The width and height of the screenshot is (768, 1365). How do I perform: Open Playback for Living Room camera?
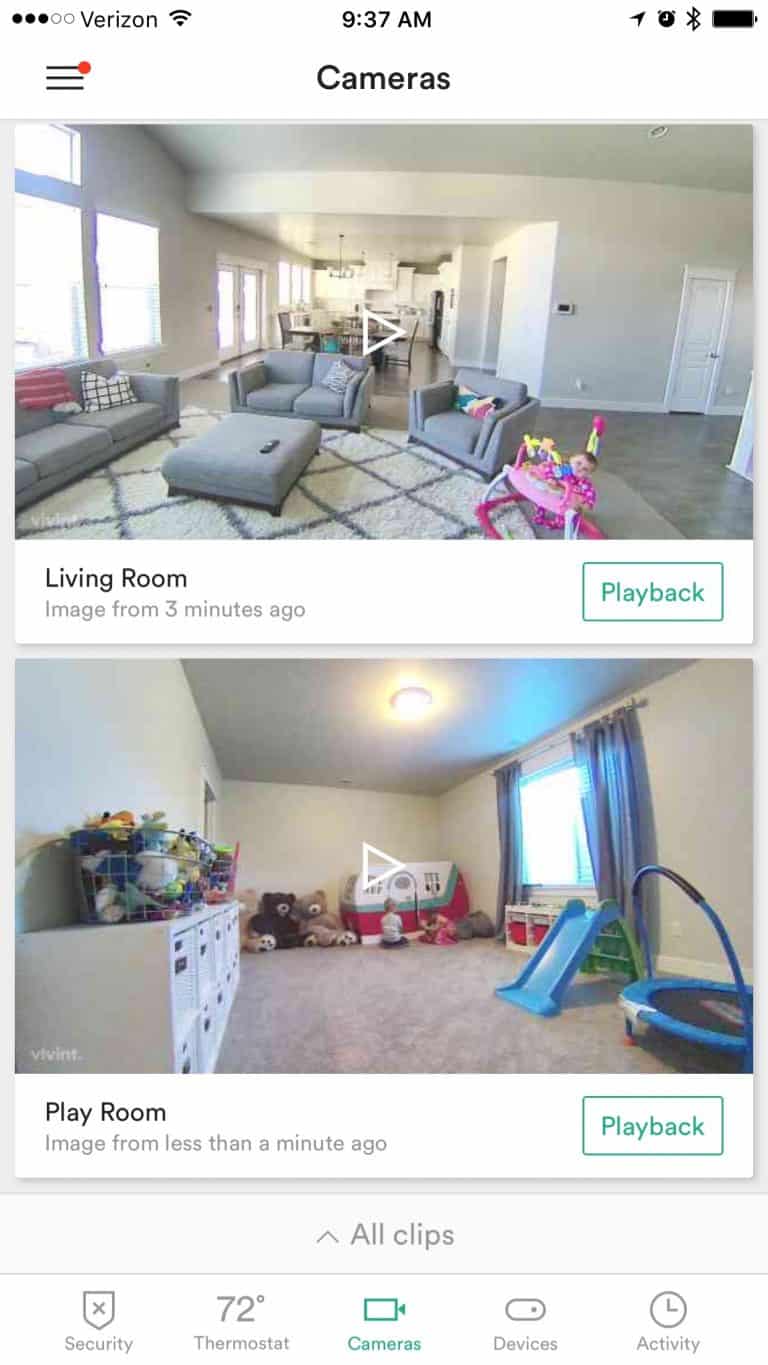click(x=652, y=592)
